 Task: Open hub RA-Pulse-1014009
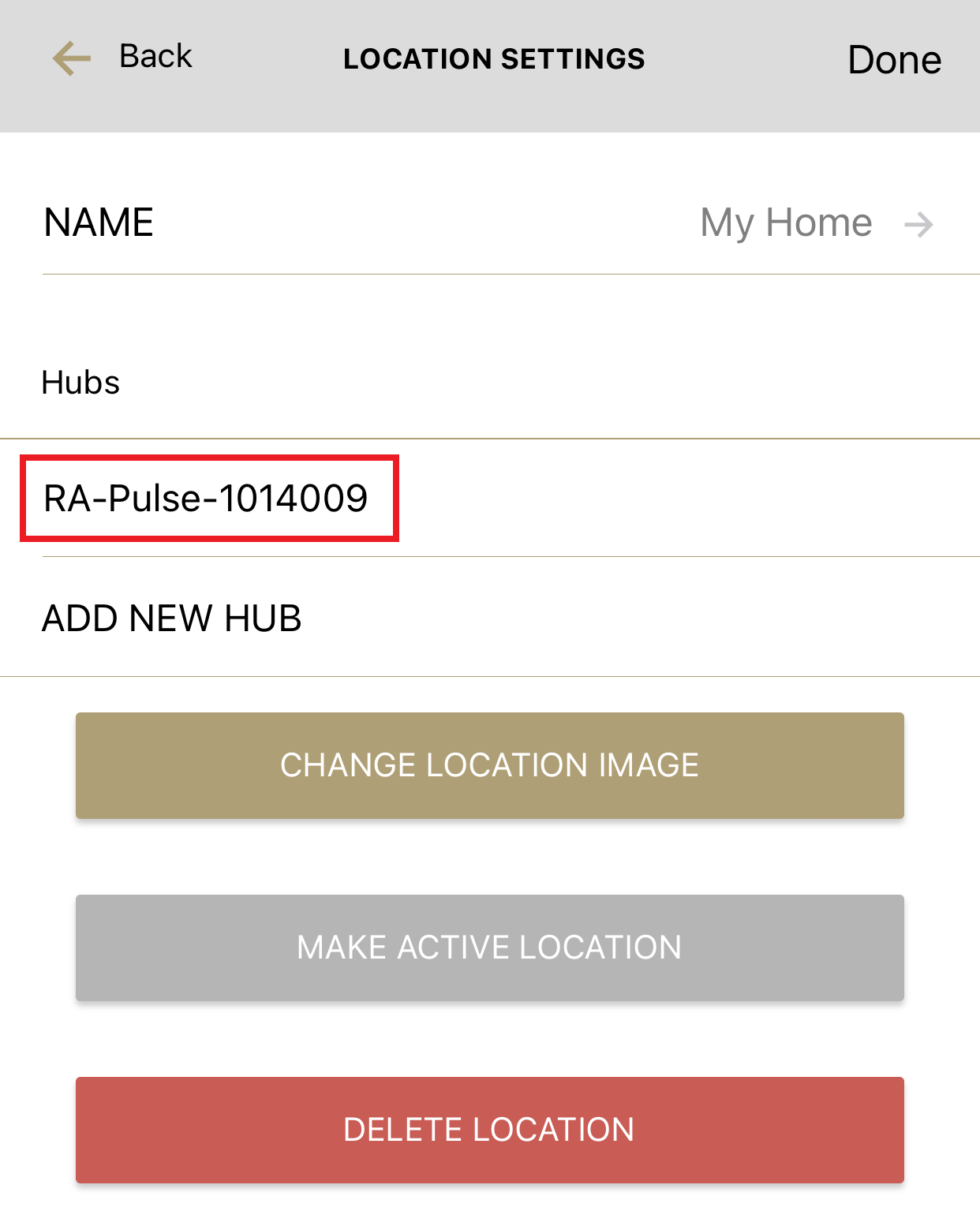[x=207, y=499]
